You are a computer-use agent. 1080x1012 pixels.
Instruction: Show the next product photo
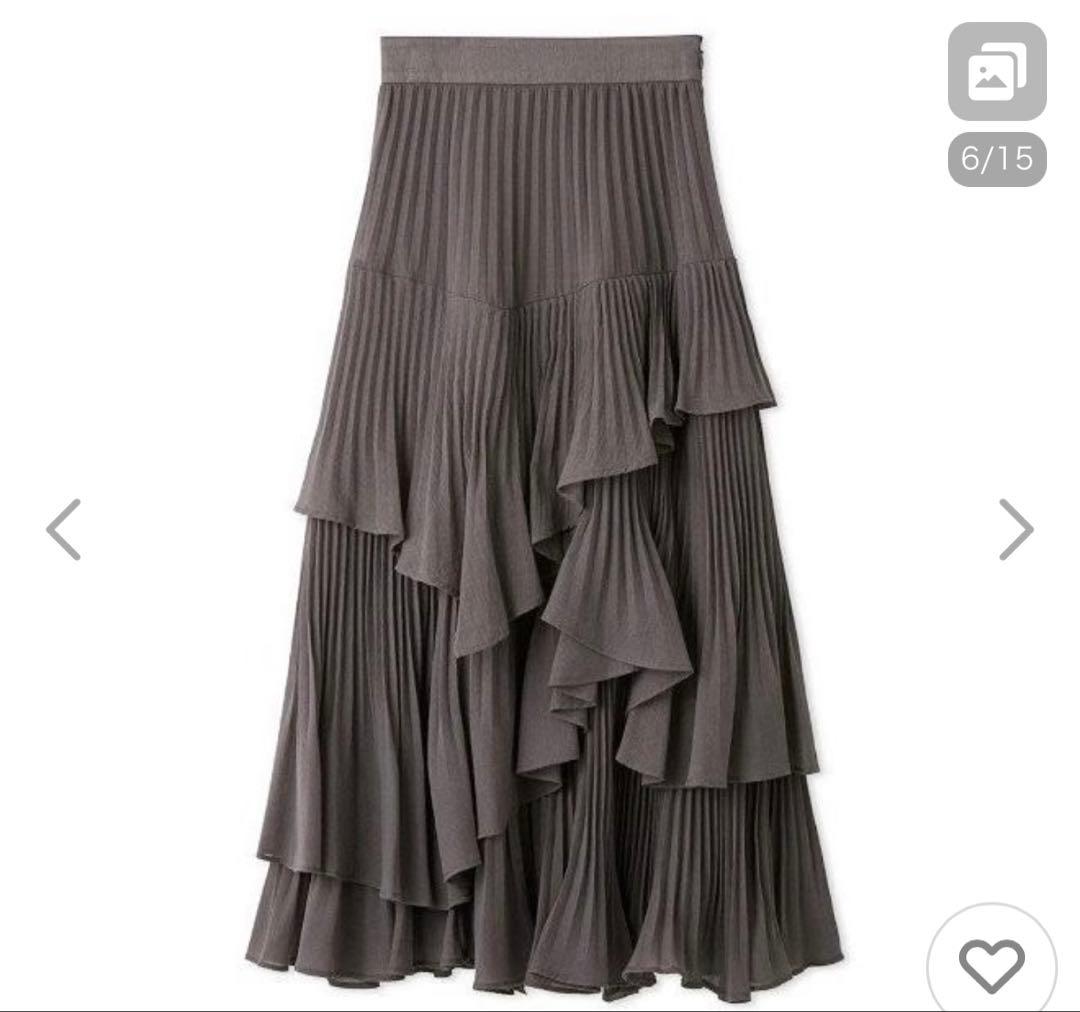click(1016, 529)
